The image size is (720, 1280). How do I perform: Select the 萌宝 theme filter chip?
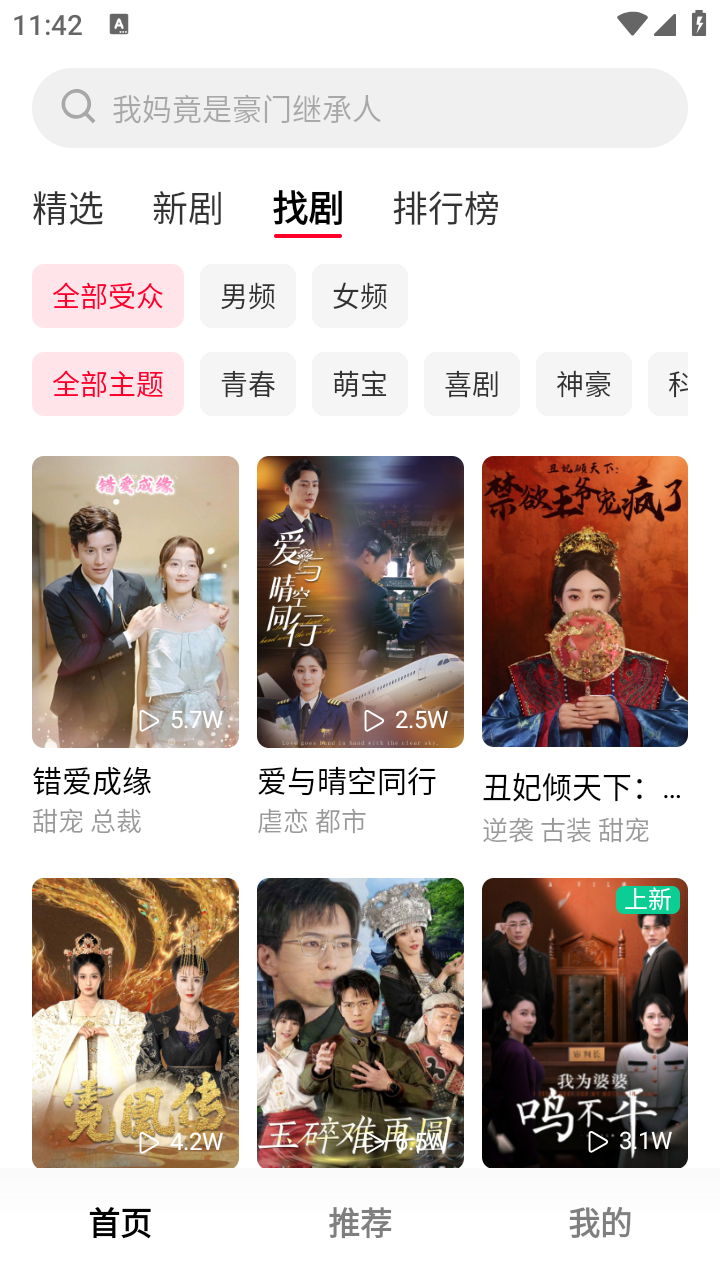360,384
